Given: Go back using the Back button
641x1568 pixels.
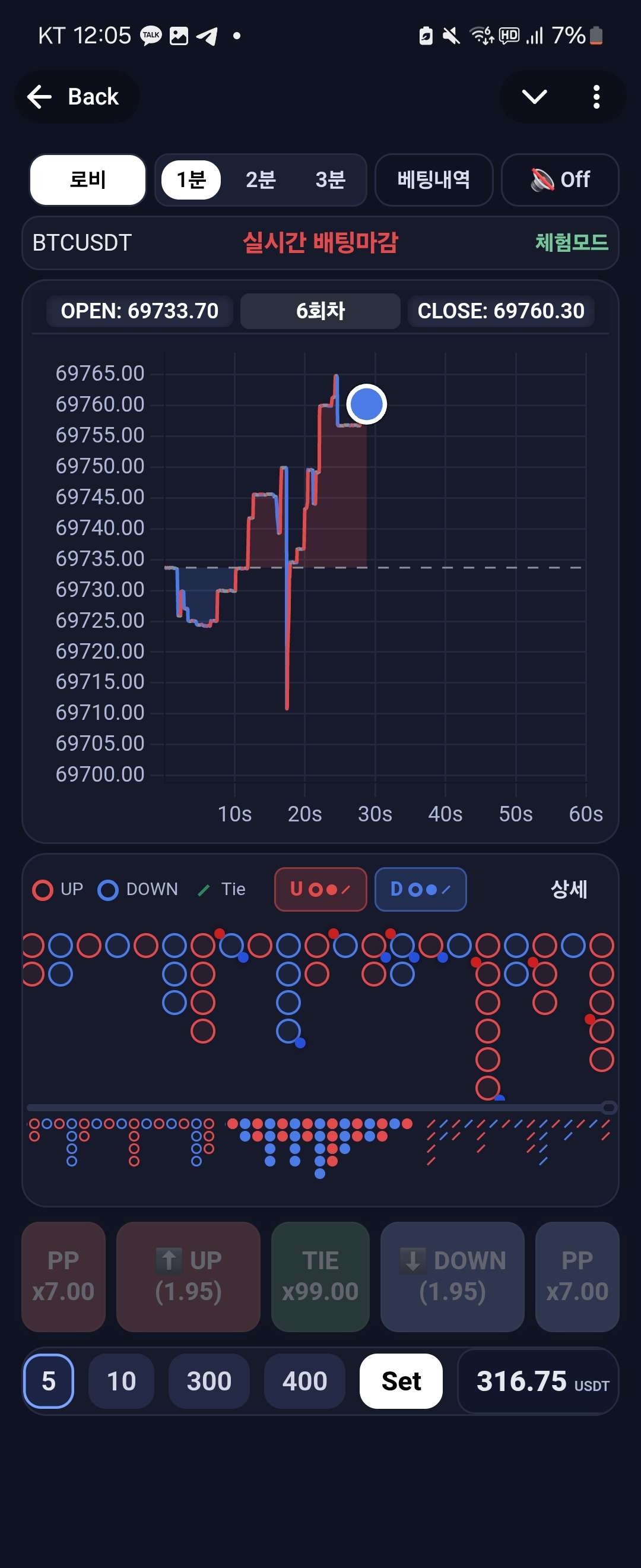Looking at the screenshot, I should 75,97.
